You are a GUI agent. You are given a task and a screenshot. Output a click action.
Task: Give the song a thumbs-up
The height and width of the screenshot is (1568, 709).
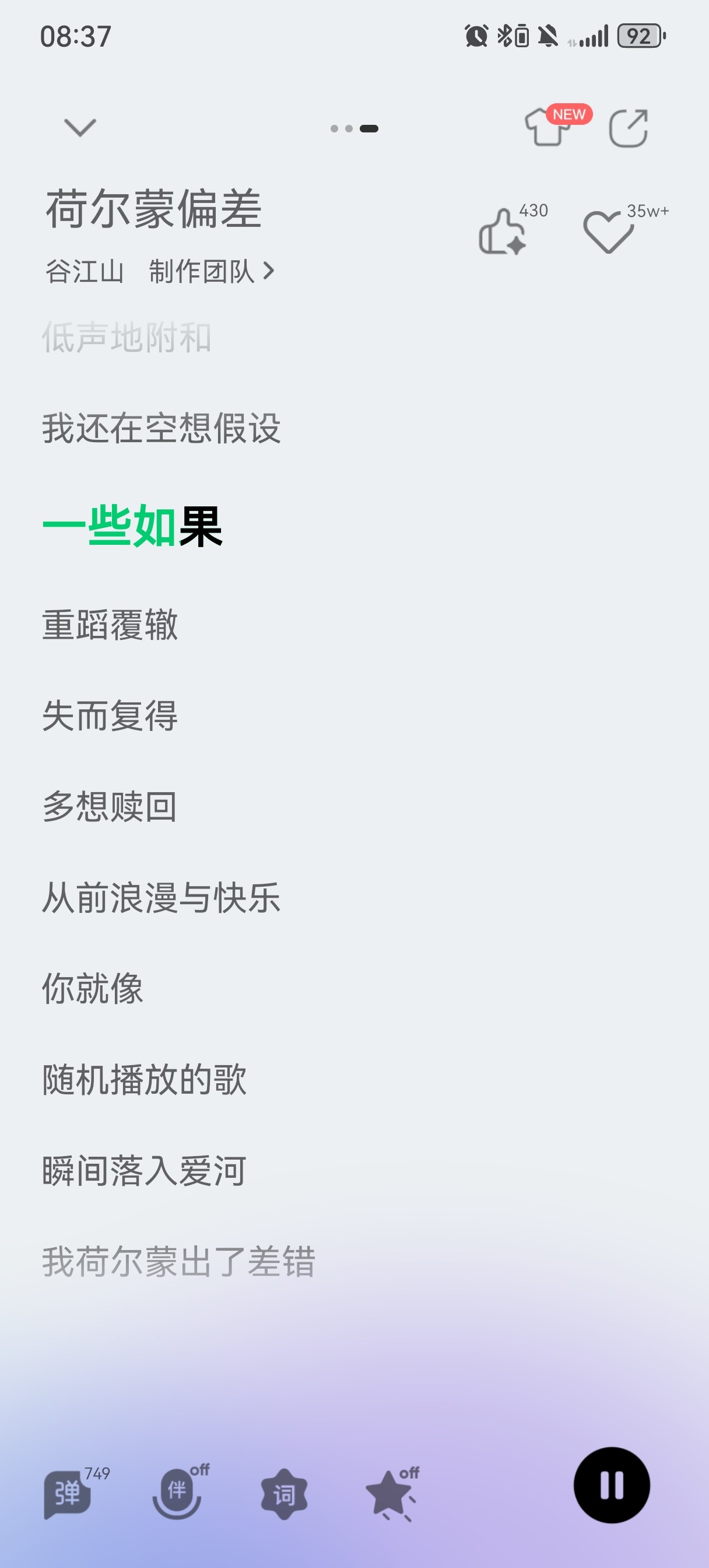tap(503, 232)
